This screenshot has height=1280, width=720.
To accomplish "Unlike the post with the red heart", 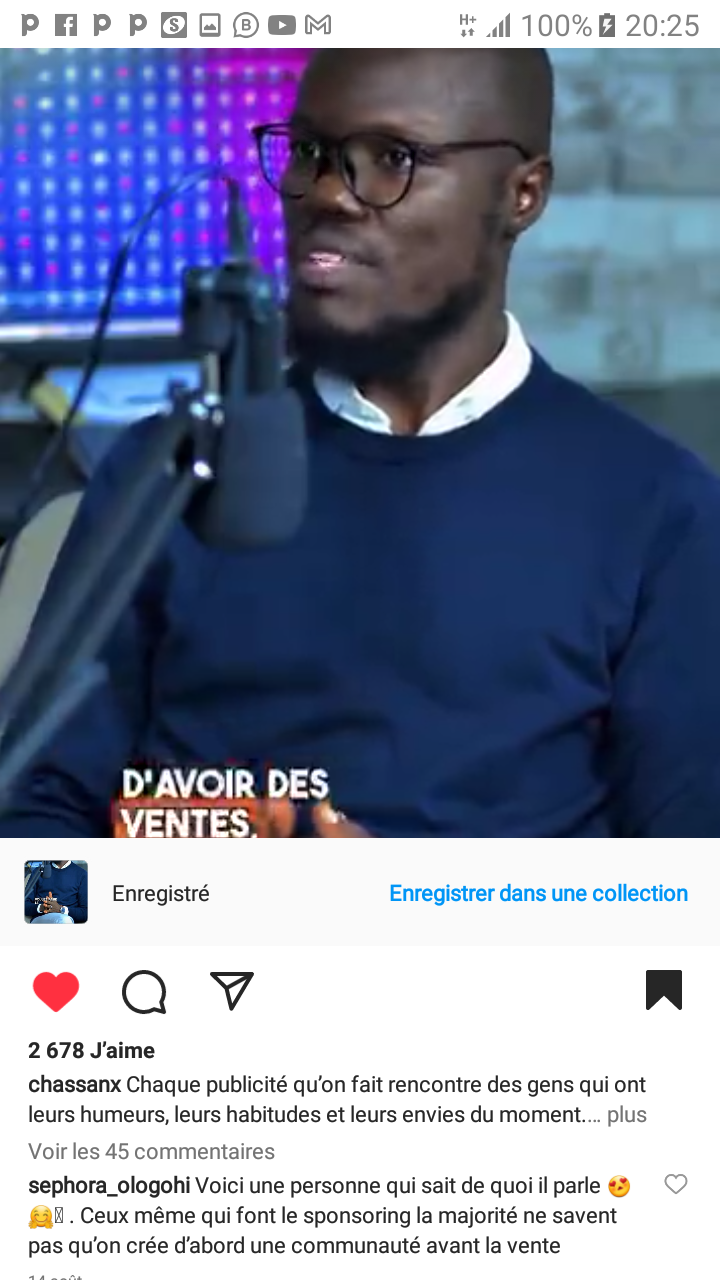I will click(56, 991).
